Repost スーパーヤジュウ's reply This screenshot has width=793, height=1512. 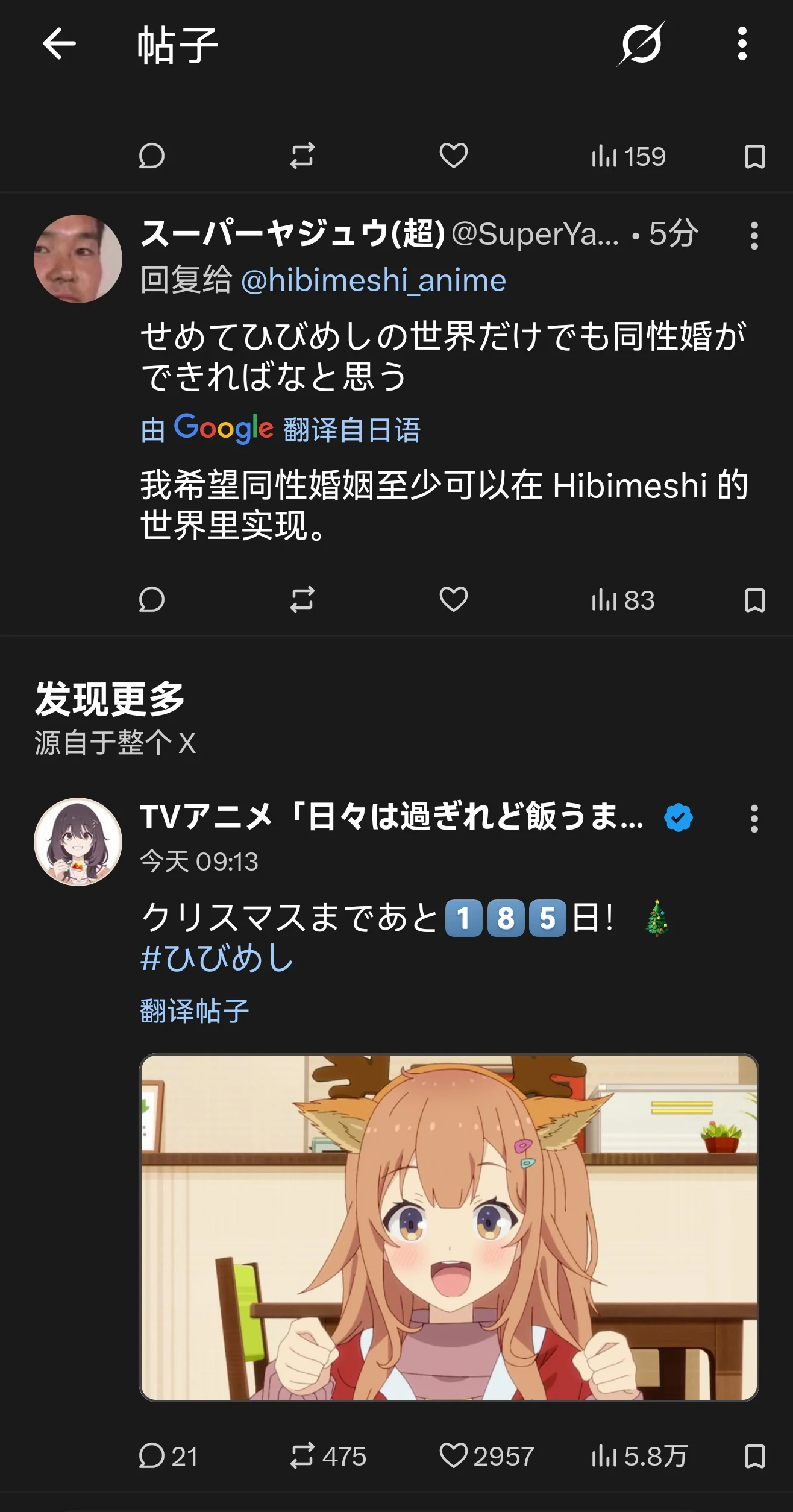click(x=302, y=600)
